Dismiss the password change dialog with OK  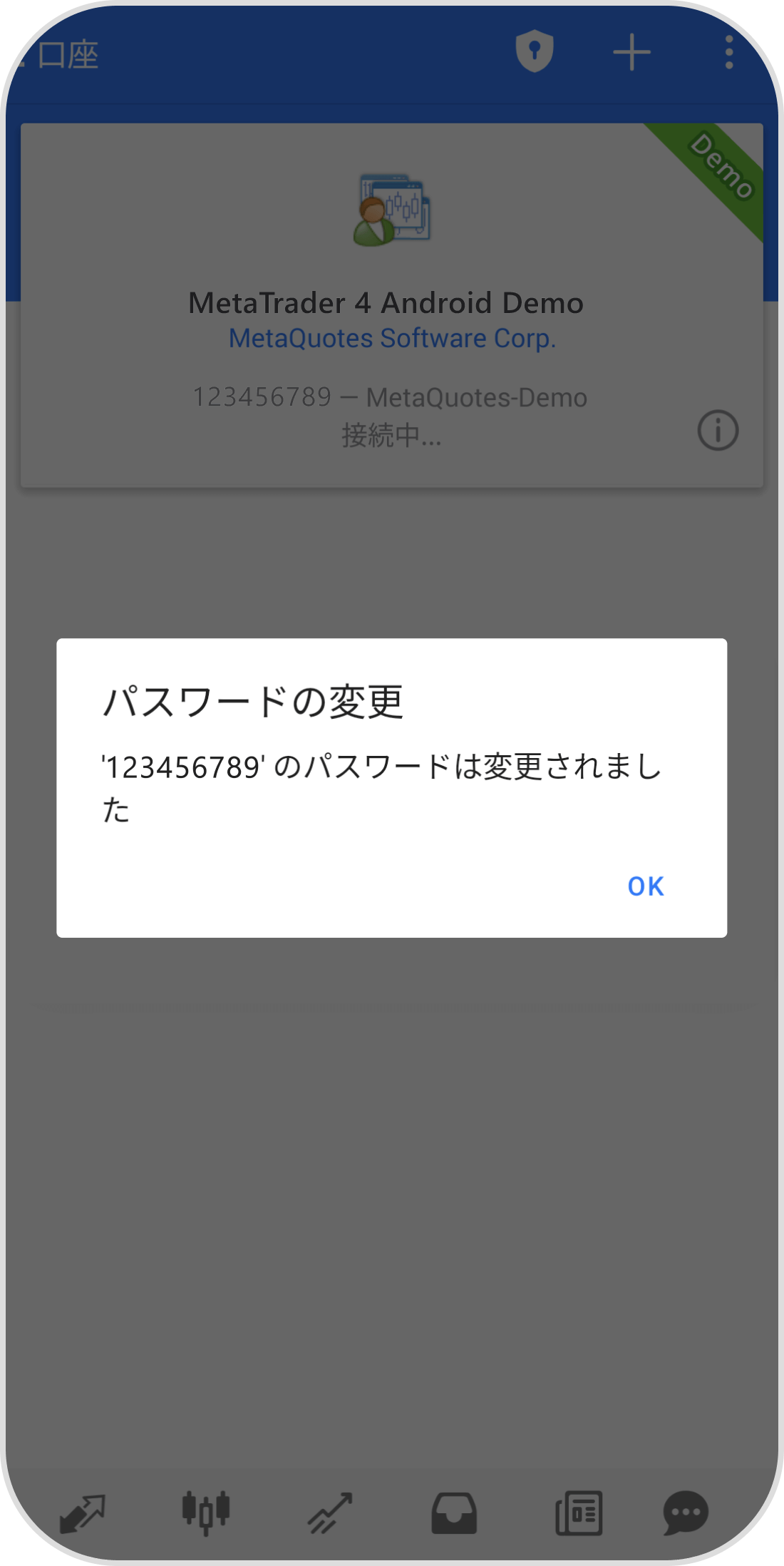645,886
